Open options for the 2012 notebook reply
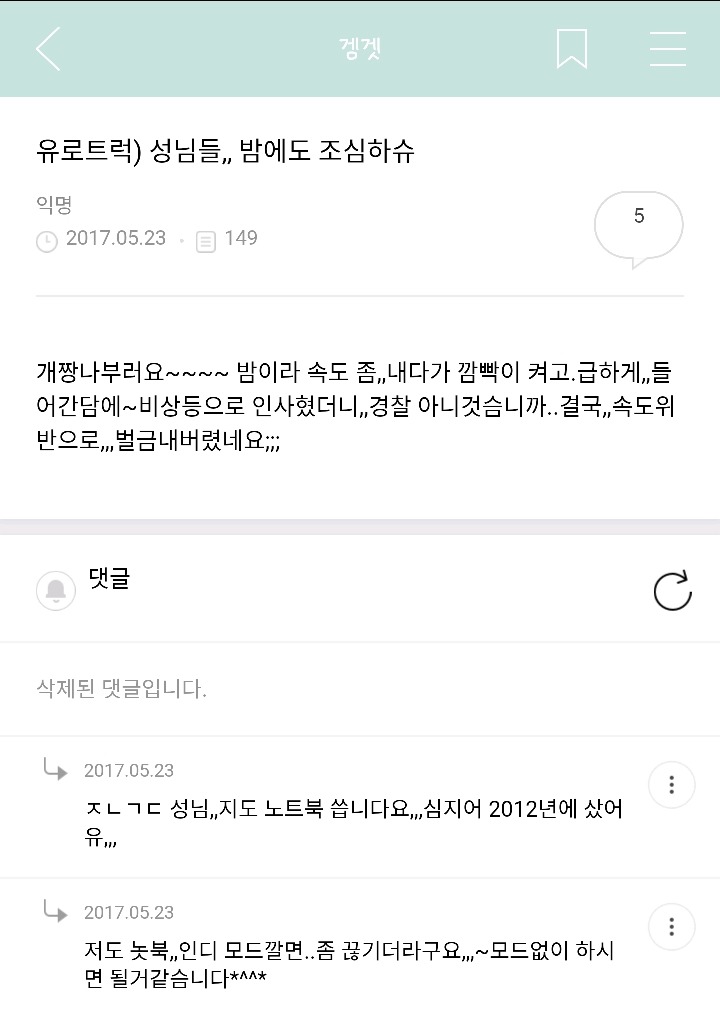Viewport: 720px width, 1012px height. (672, 784)
